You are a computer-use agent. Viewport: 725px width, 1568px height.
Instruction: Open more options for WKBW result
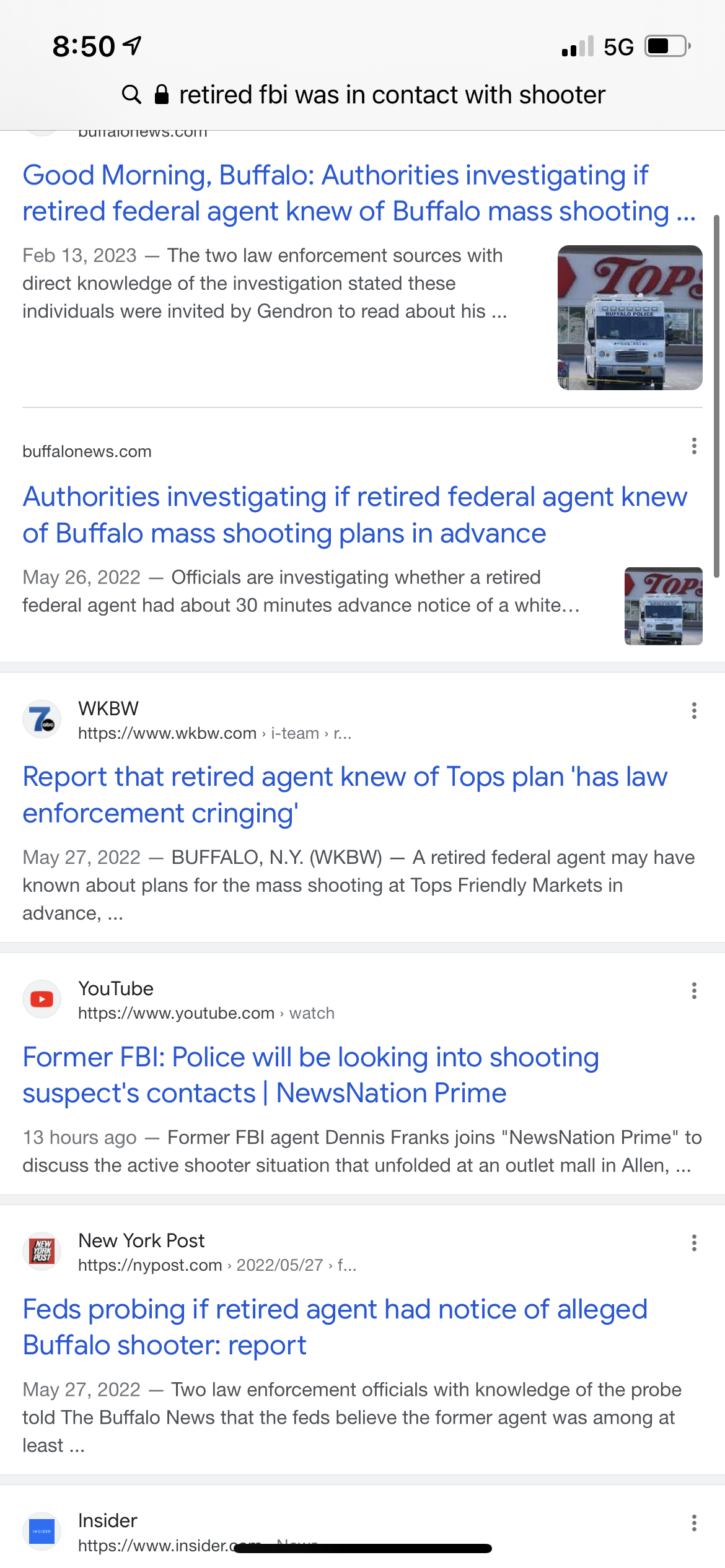coord(694,710)
